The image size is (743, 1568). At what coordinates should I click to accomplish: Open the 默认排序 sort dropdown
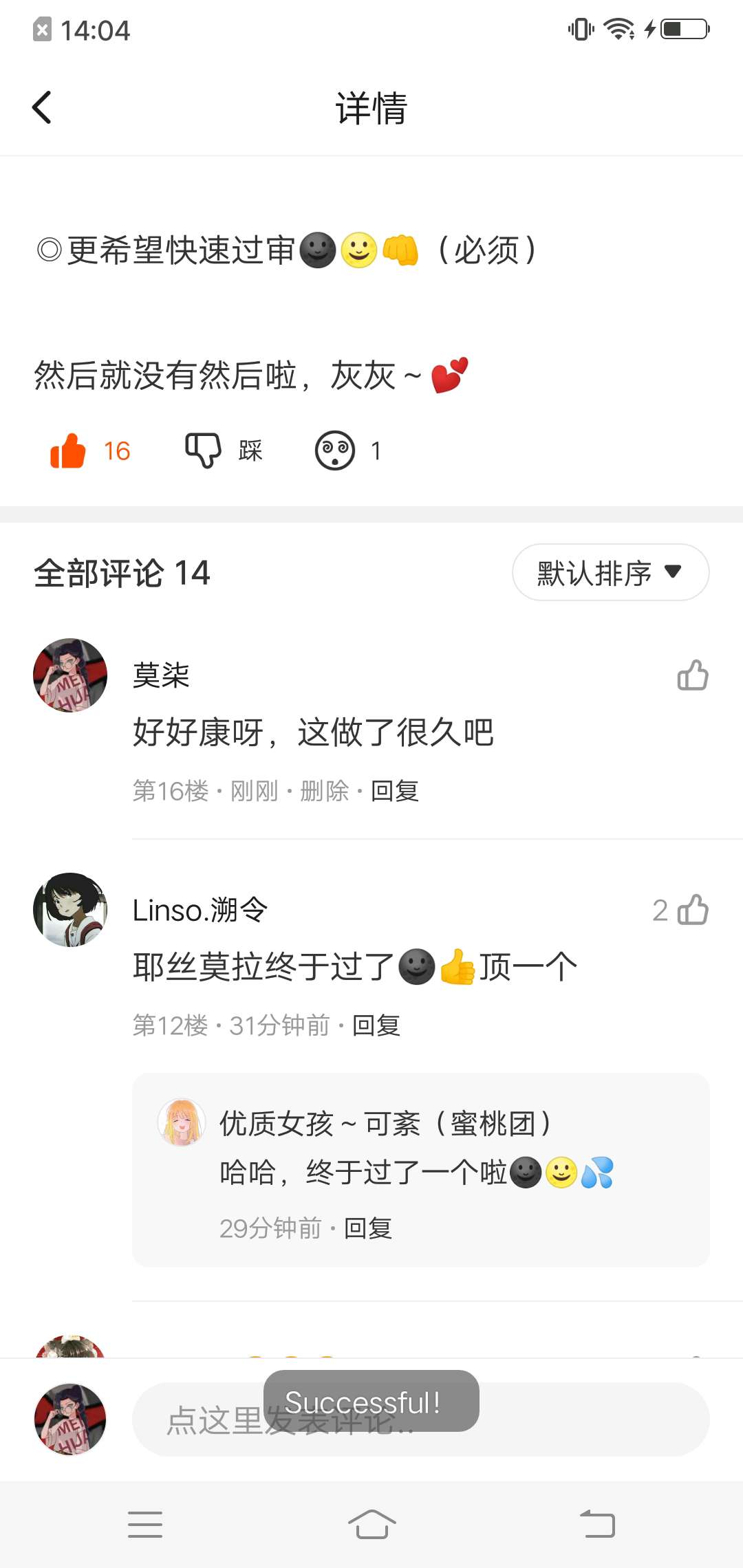click(610, 572)
